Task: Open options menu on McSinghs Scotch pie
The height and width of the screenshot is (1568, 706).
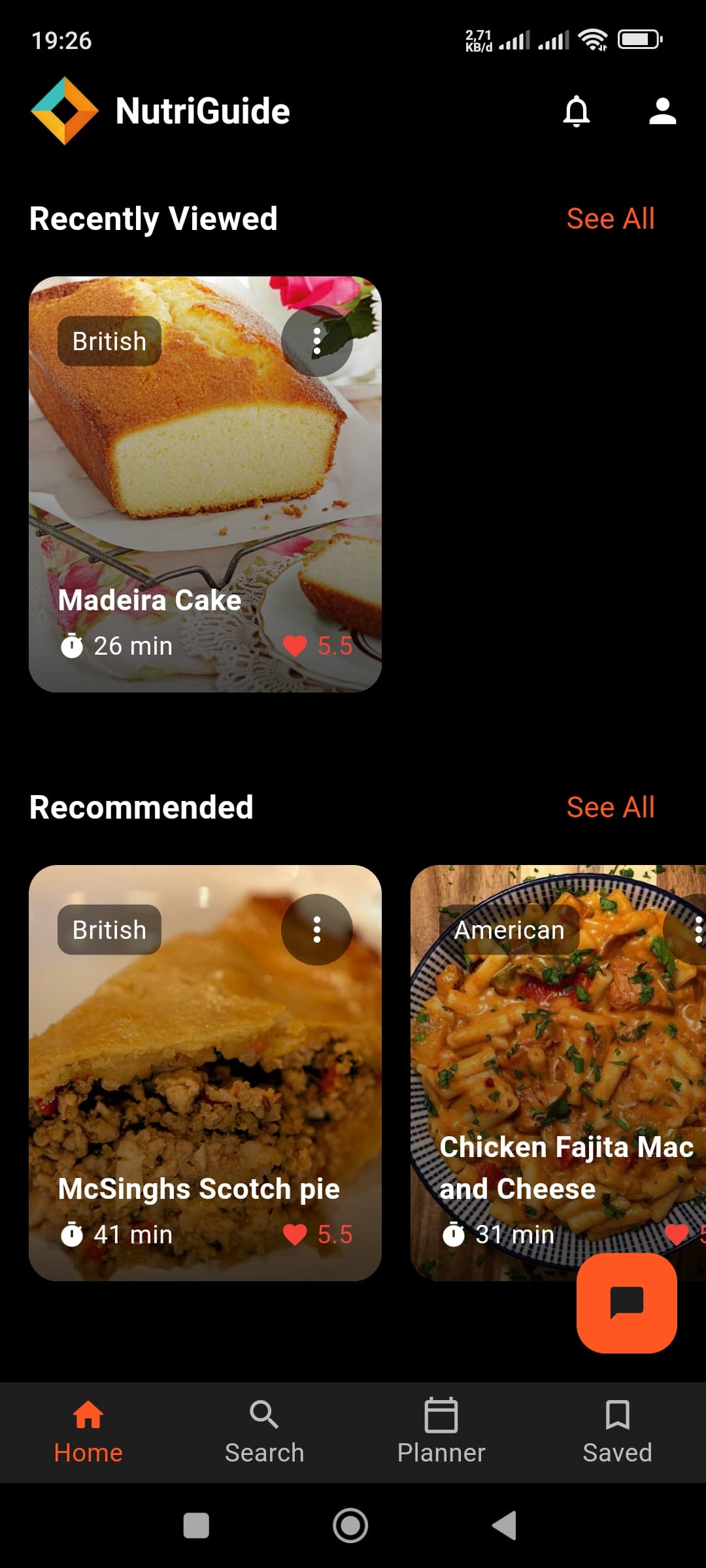Action: click(317, 929)
